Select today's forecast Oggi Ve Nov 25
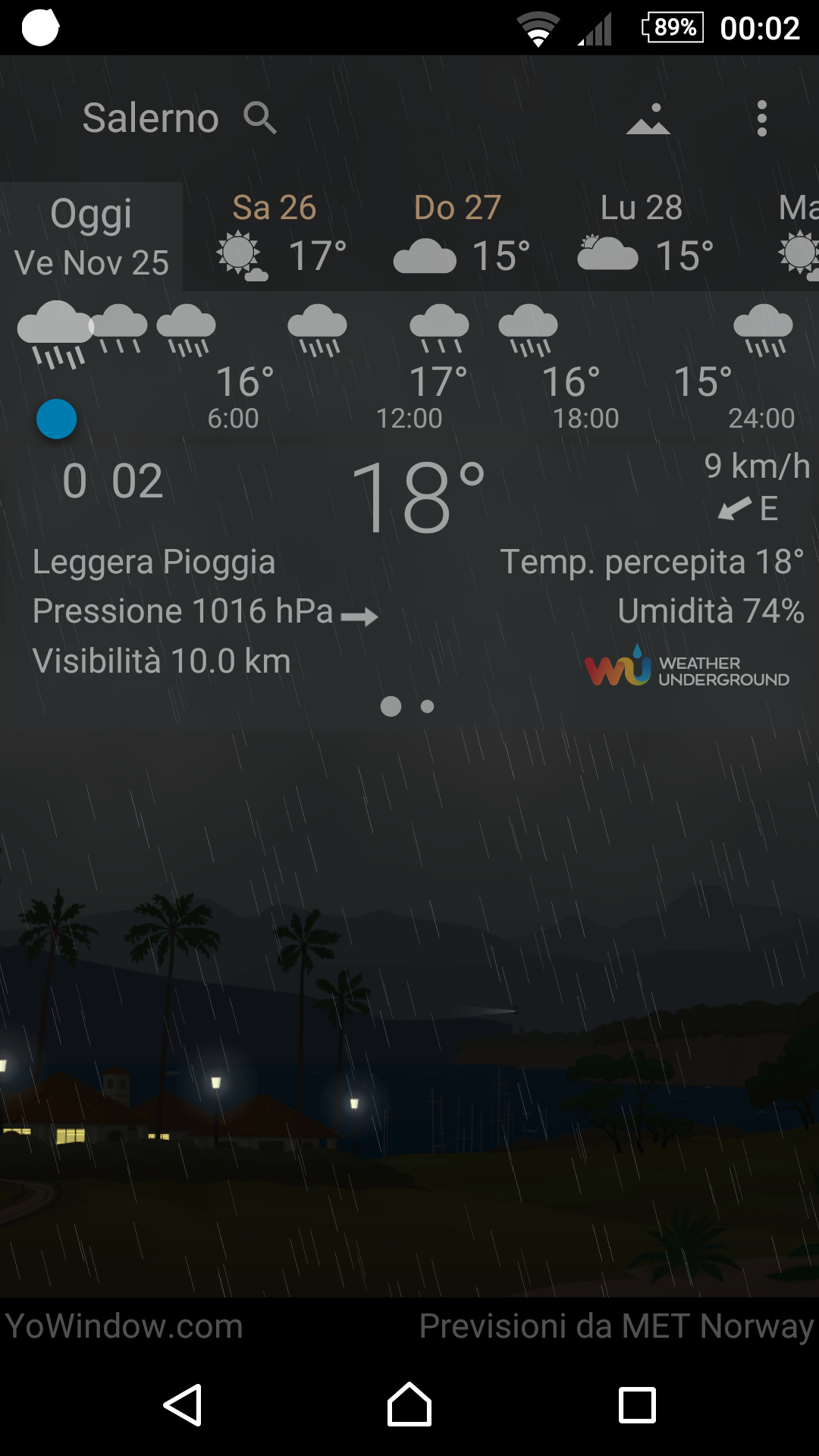The height and width of the screenshot is (1456, 819). (91, 237)
